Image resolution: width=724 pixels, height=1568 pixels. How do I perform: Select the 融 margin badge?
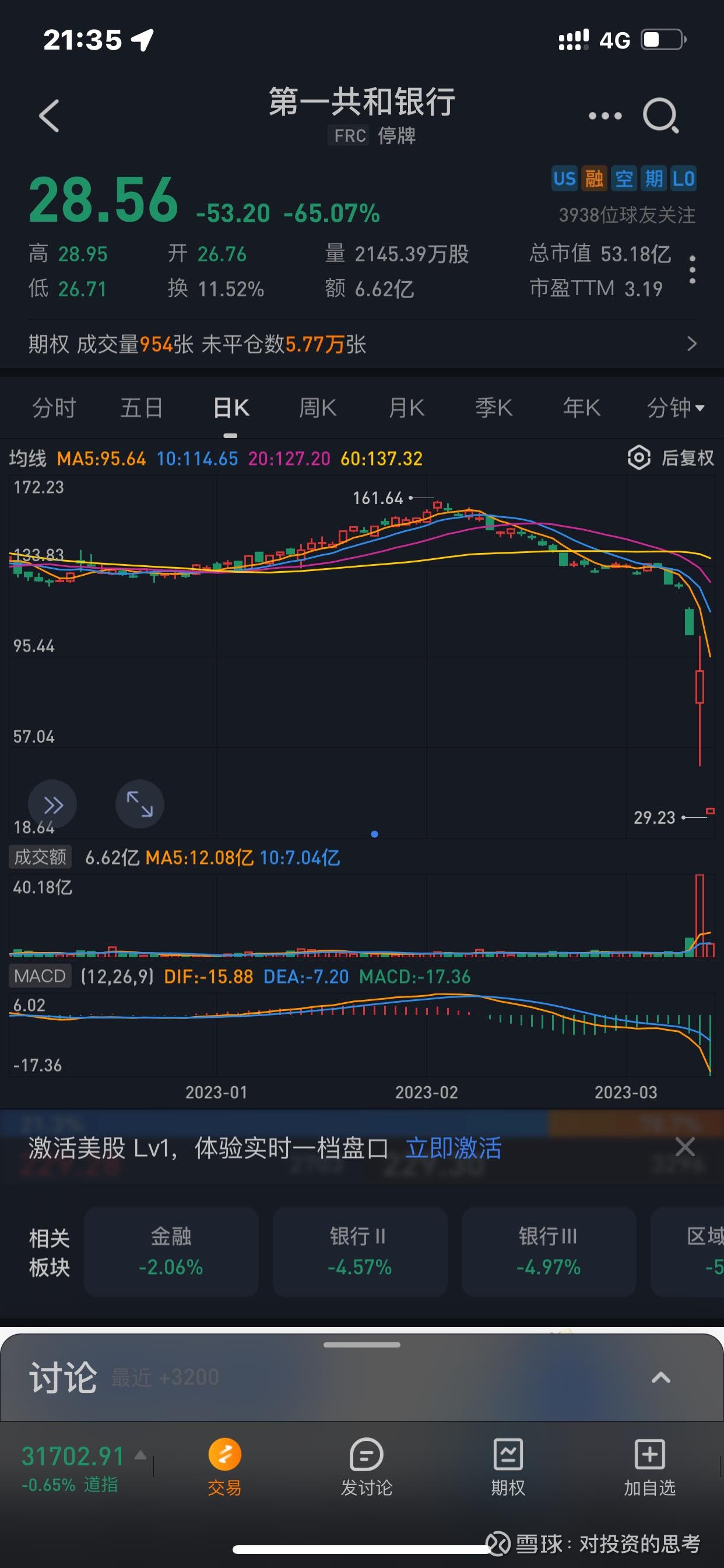click(595, 178)
